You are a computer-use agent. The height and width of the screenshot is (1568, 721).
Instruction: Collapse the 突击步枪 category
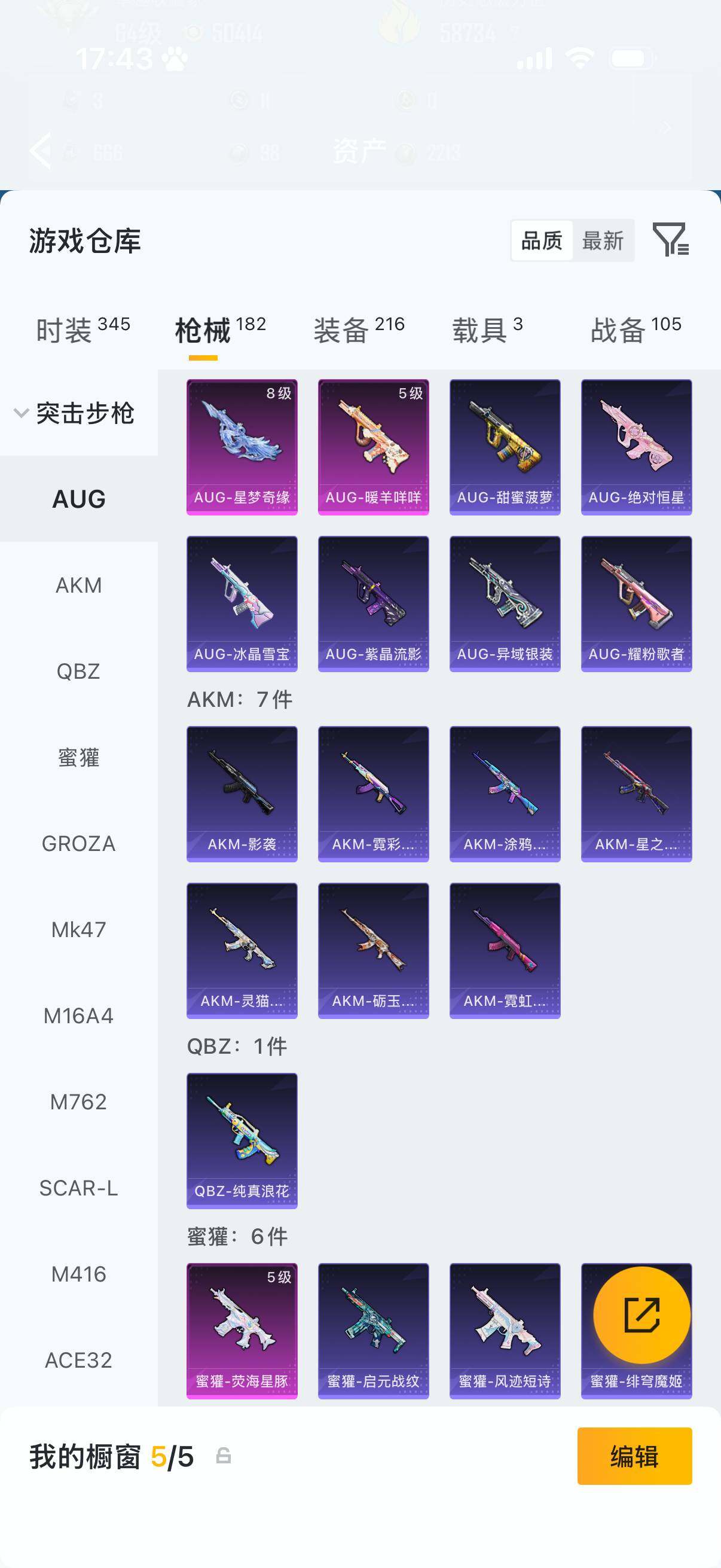coord(74,413)
